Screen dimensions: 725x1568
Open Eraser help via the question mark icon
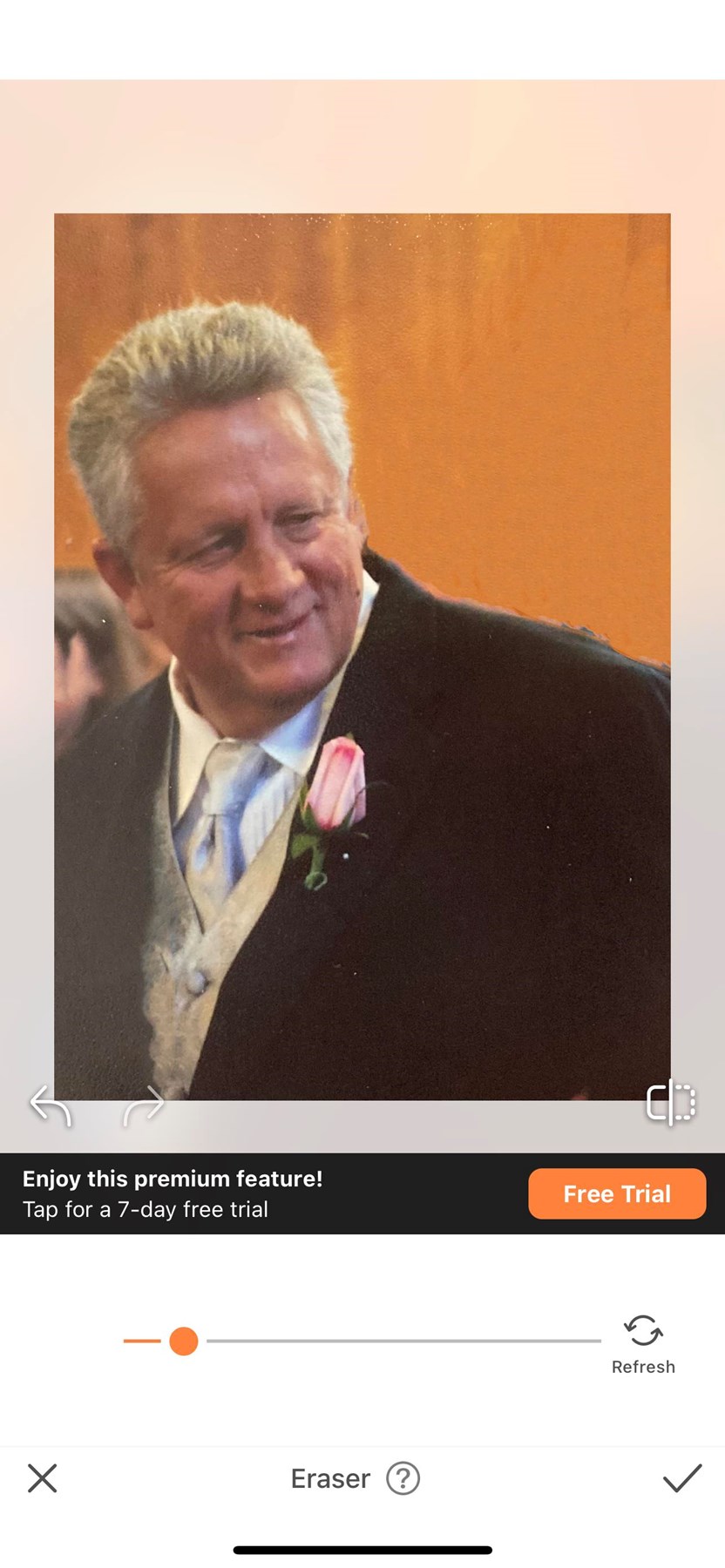[x=404, y=1478]
